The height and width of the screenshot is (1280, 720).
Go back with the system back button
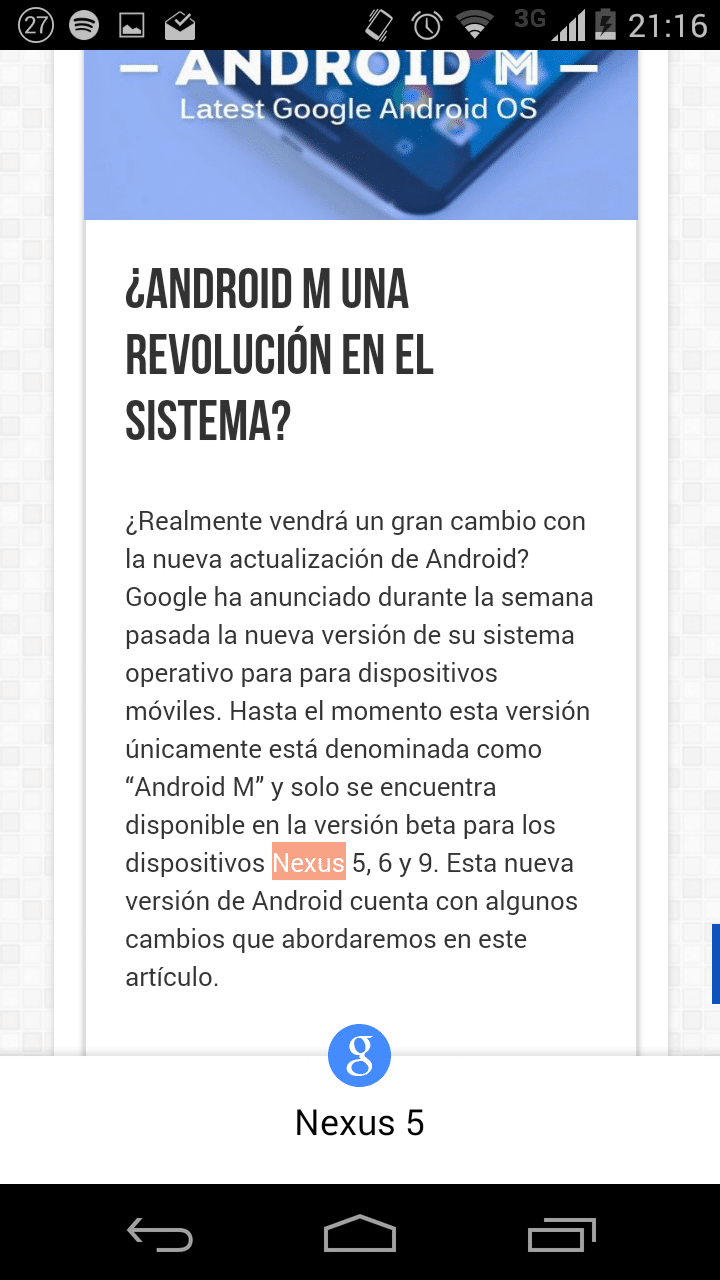(160, 1234)
